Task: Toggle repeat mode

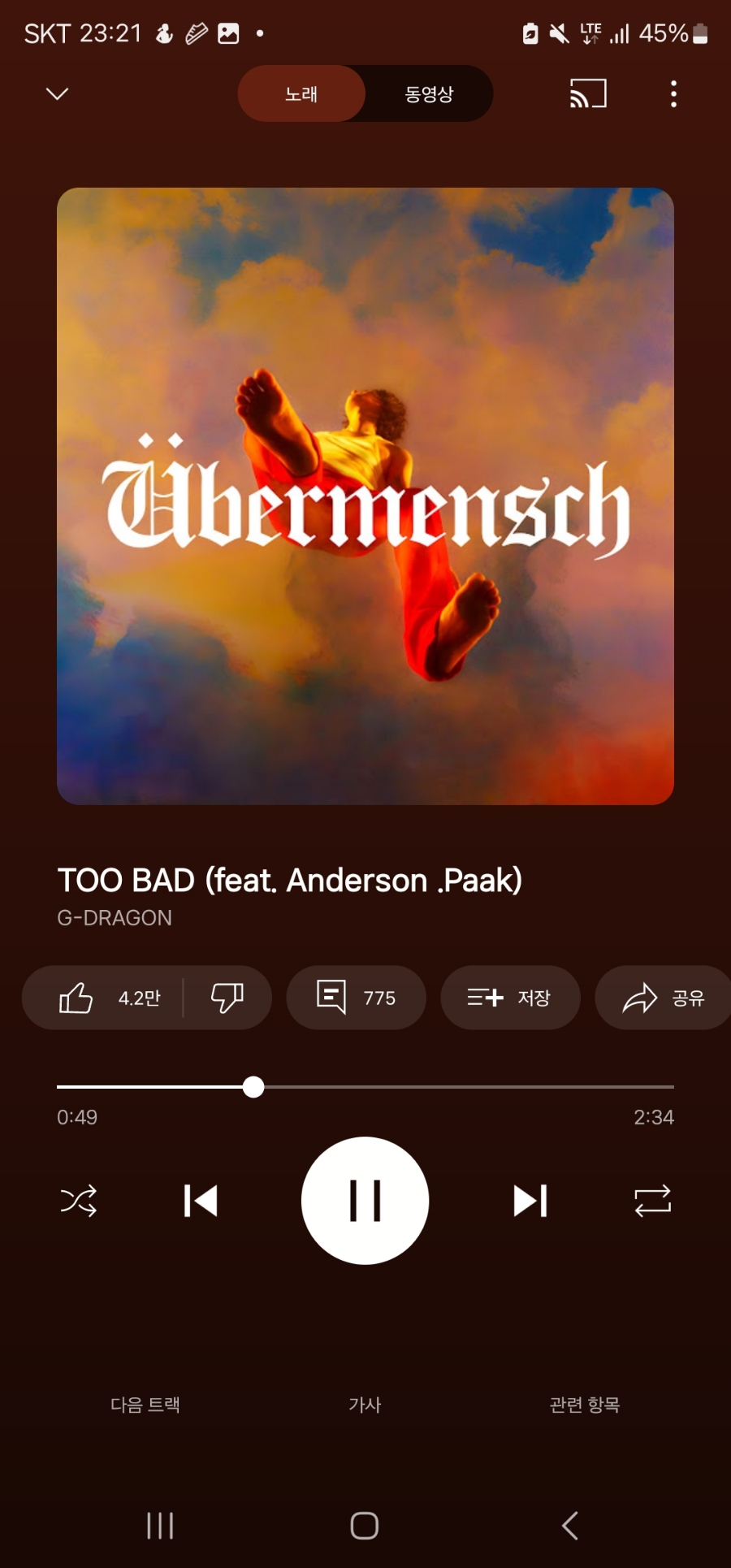Action: pyautogui.click(x=652, y=1201)
